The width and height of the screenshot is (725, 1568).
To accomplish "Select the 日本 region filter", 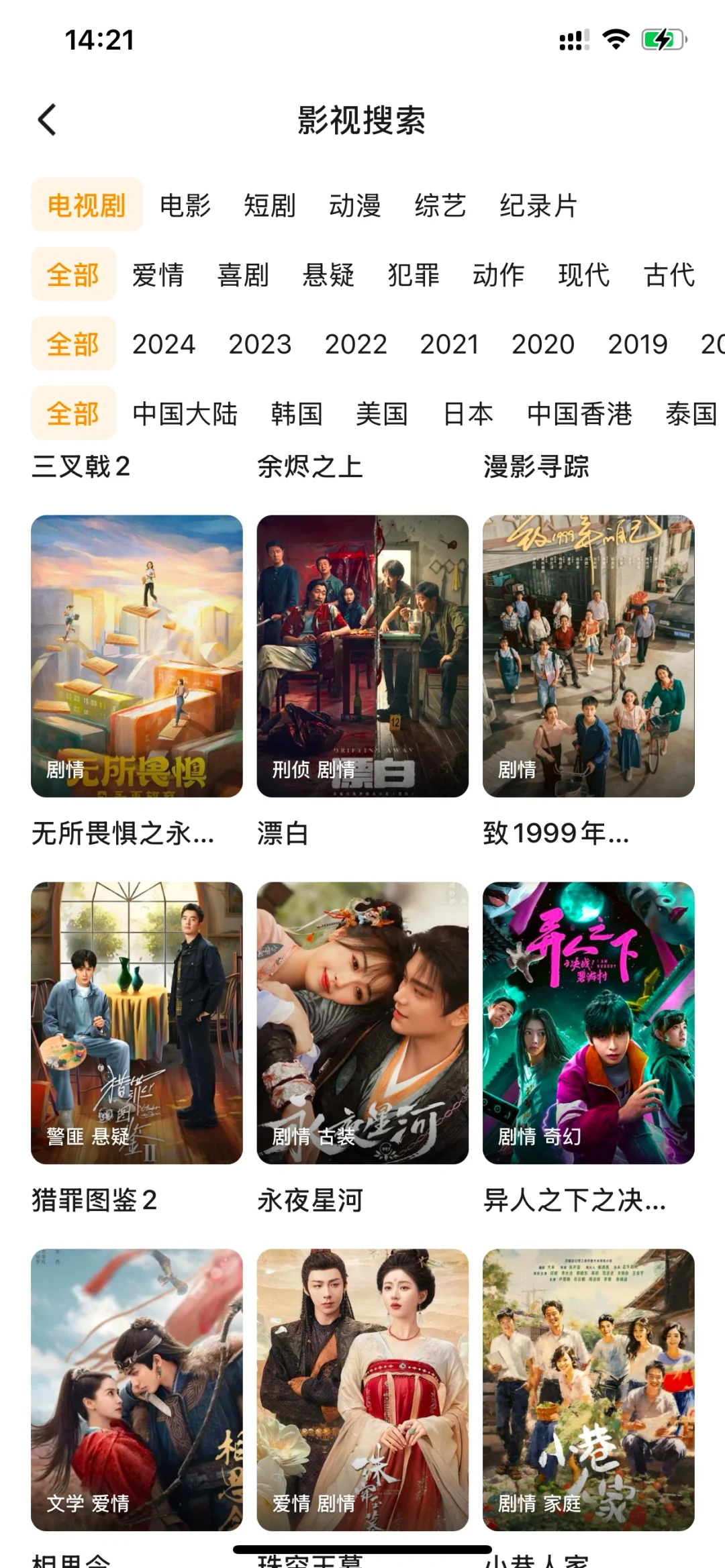I will pyautogui.click(x=468, y=413).
